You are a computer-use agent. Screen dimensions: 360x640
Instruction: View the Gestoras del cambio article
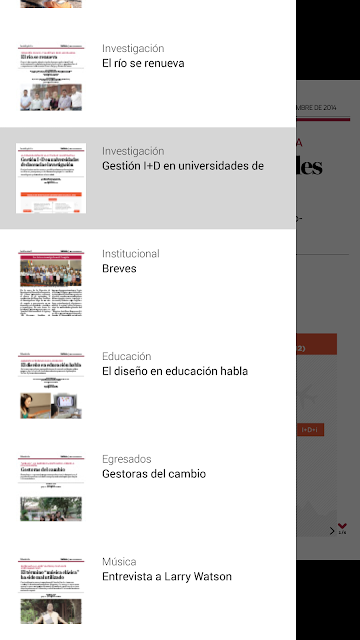(x=147, y=487)
